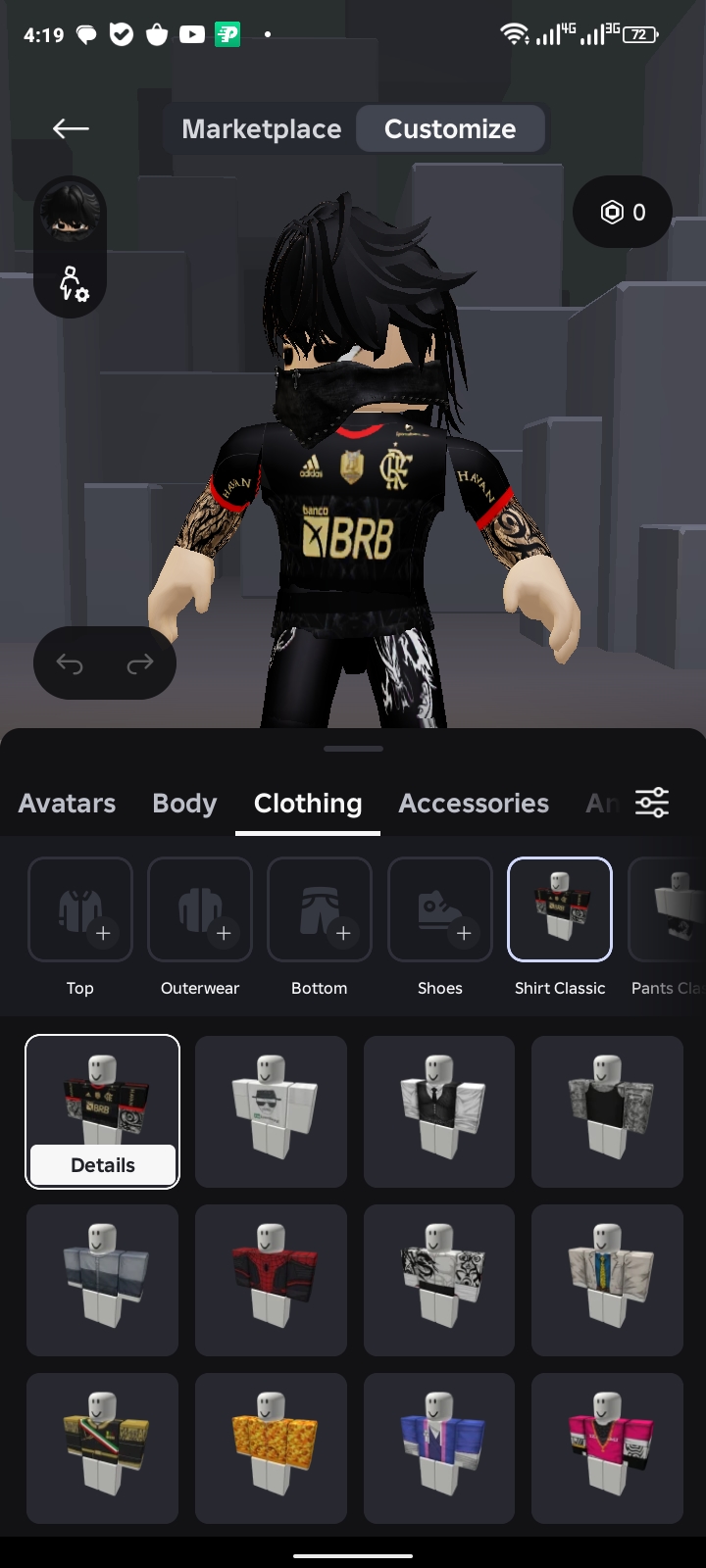Equip the red Spider-Man shirt

point(271,1280)
